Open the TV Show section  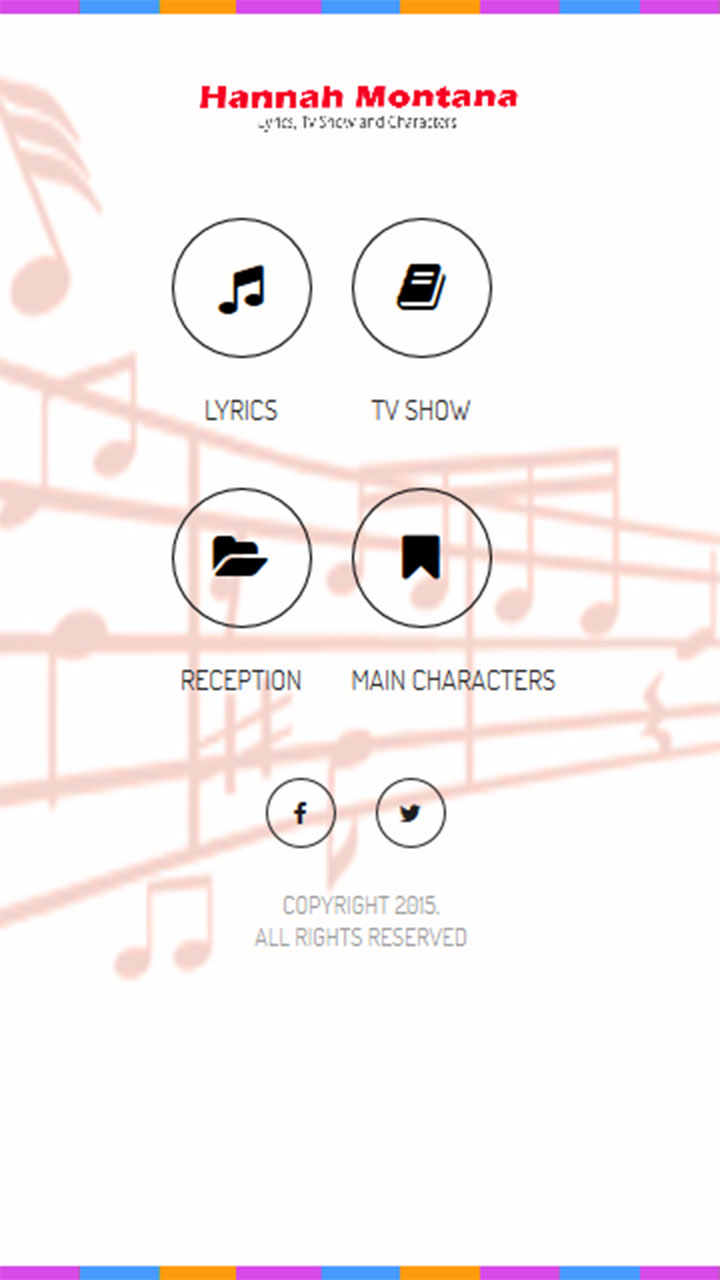pyautogui.click(x=421, y=288)
